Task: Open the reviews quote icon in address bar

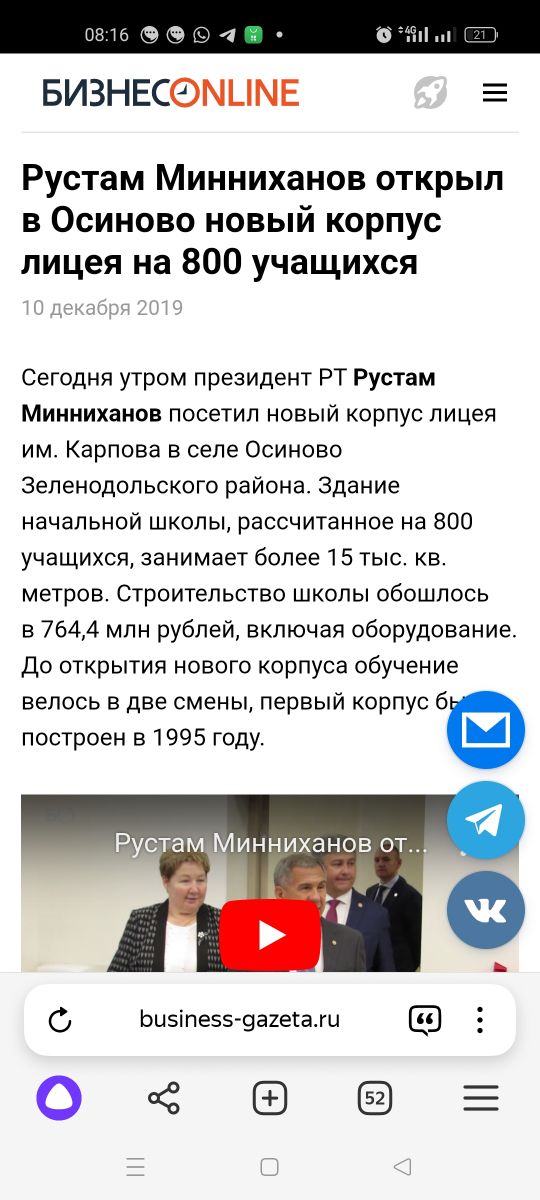Action: (x=425, y=1020)
